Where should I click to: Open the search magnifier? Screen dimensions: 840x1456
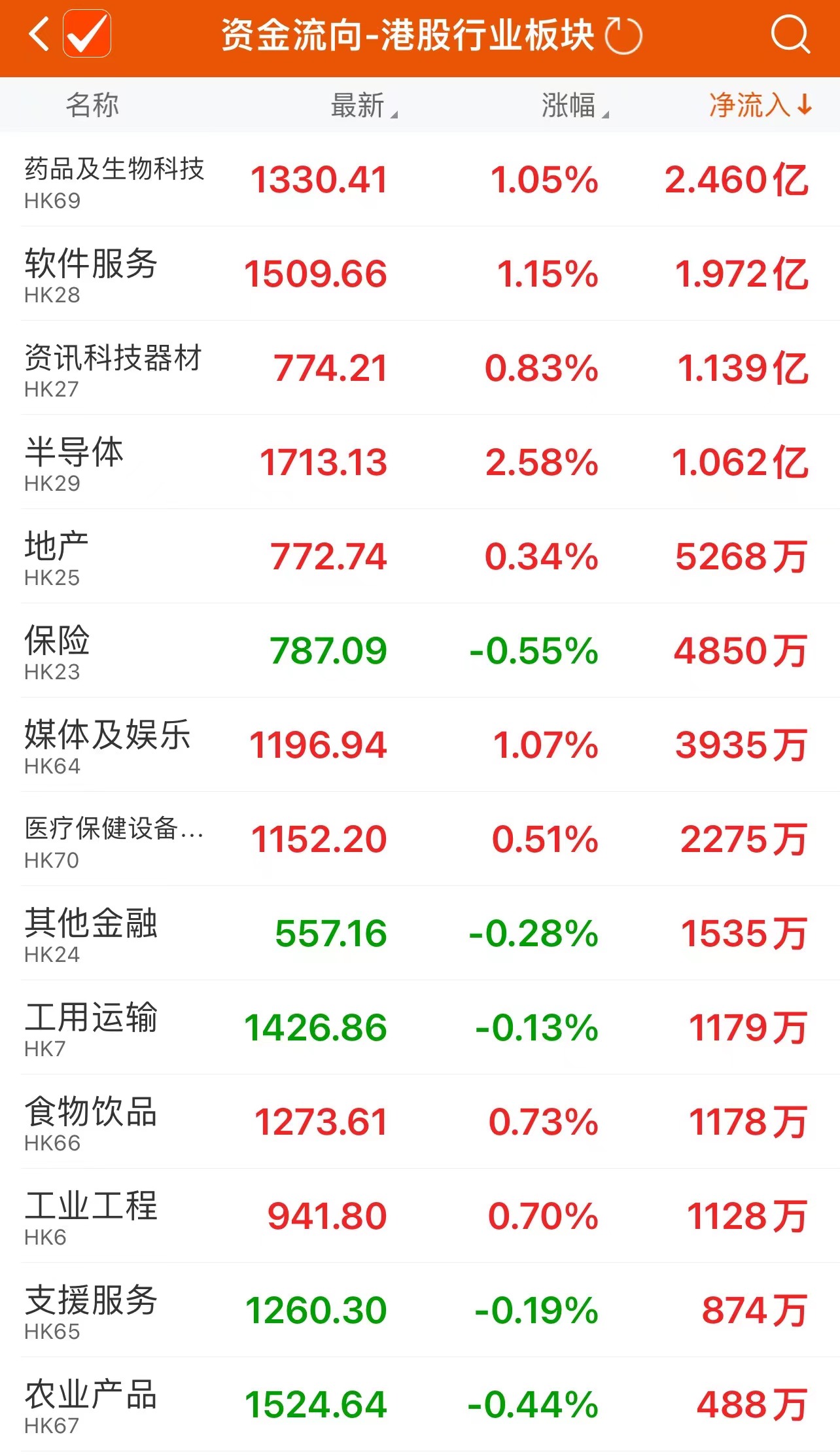click(x=790, y=35)
